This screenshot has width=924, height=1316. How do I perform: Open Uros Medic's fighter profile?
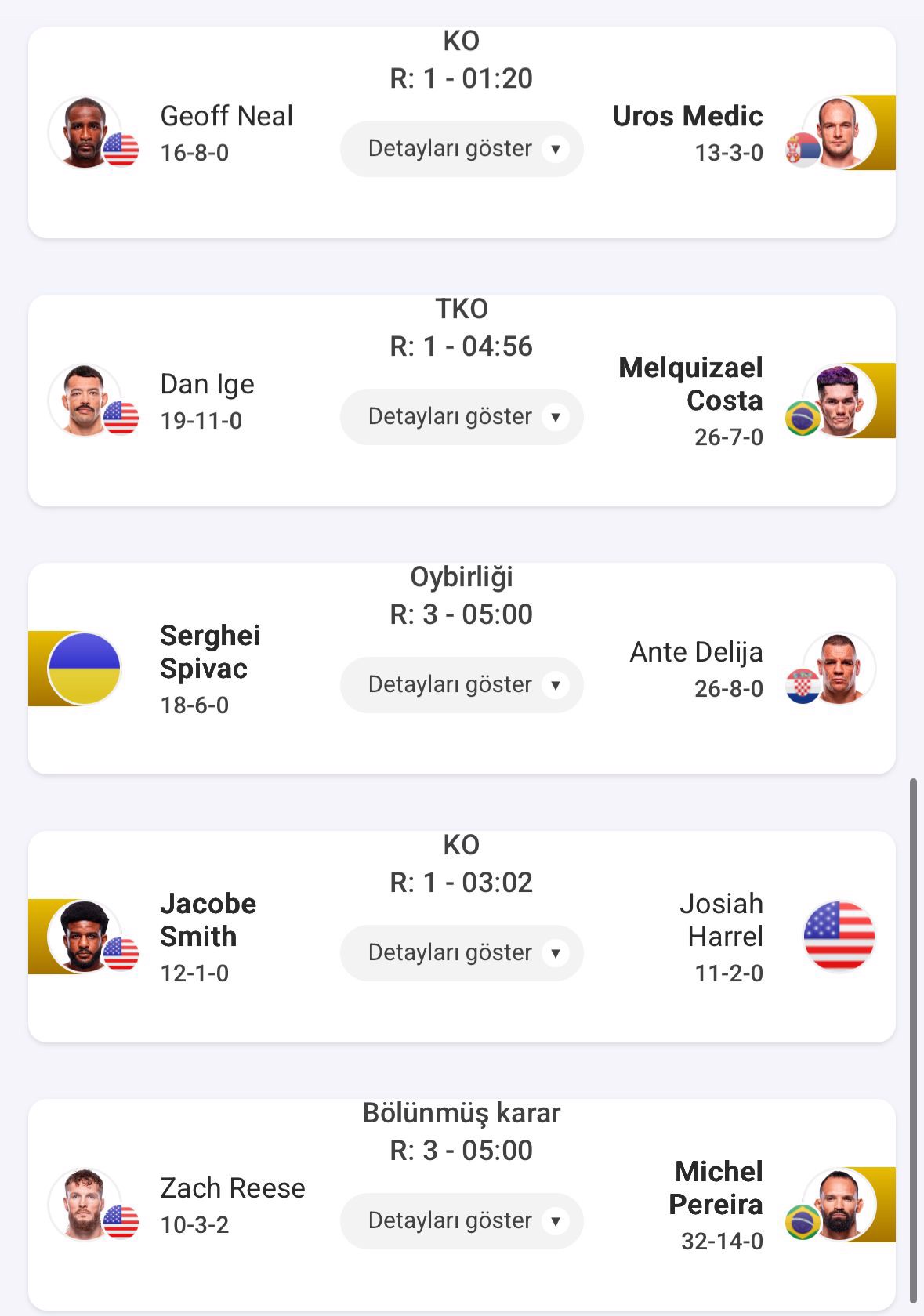point(687,116)
